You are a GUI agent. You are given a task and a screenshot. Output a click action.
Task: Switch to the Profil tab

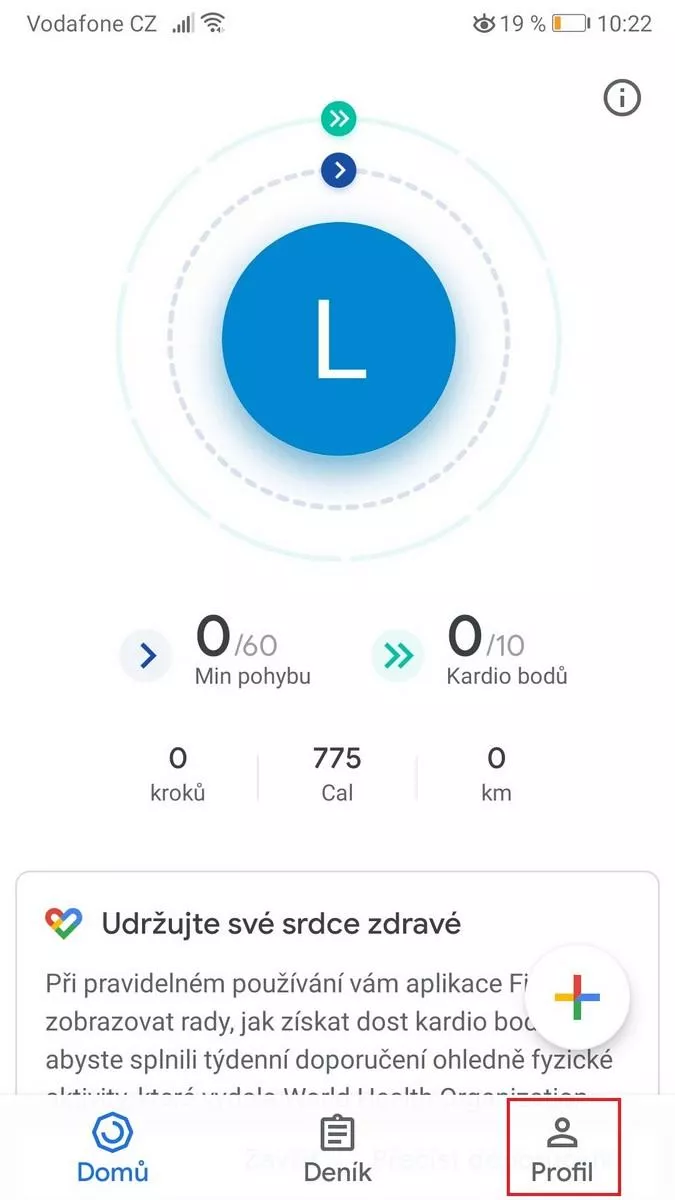[x=563, y=1148]
